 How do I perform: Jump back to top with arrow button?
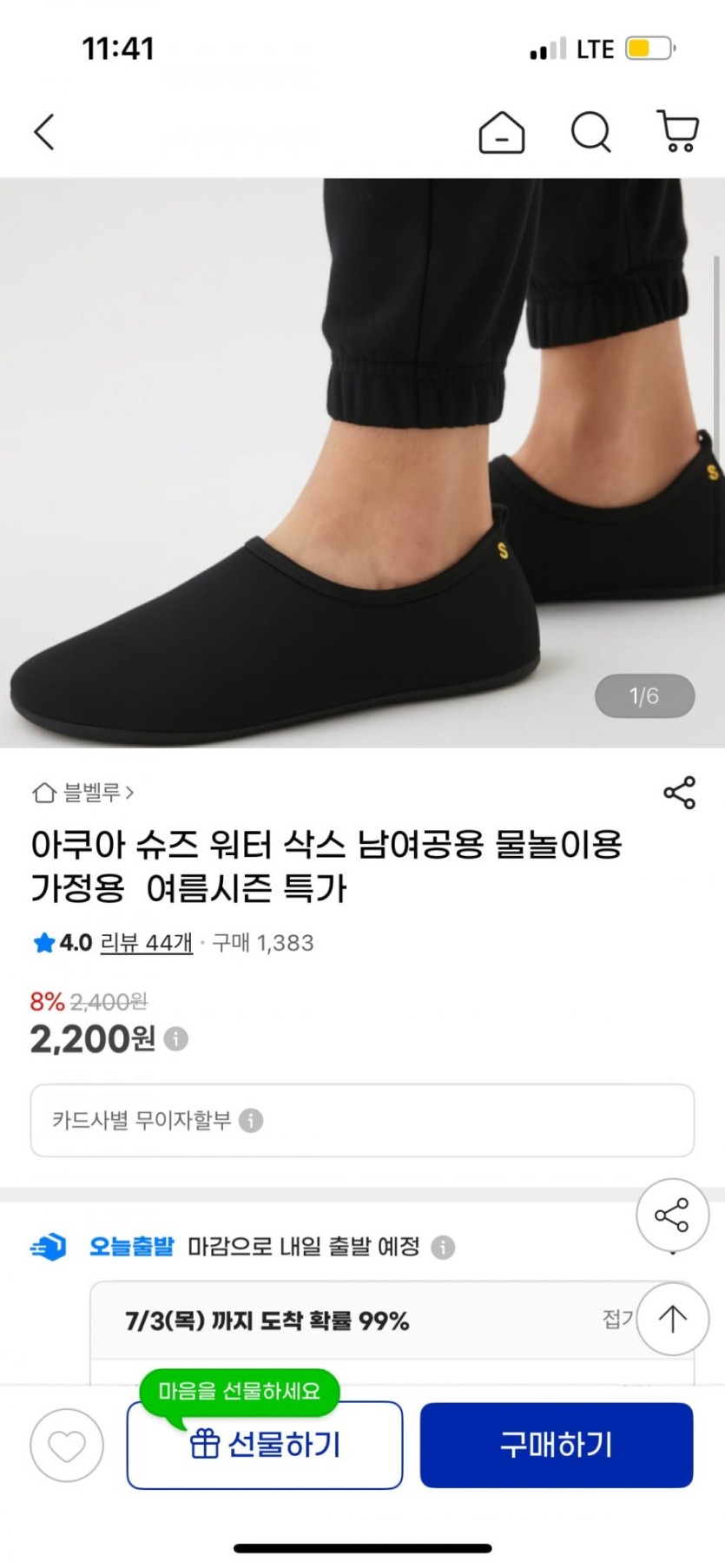[x=672, y=1319]
